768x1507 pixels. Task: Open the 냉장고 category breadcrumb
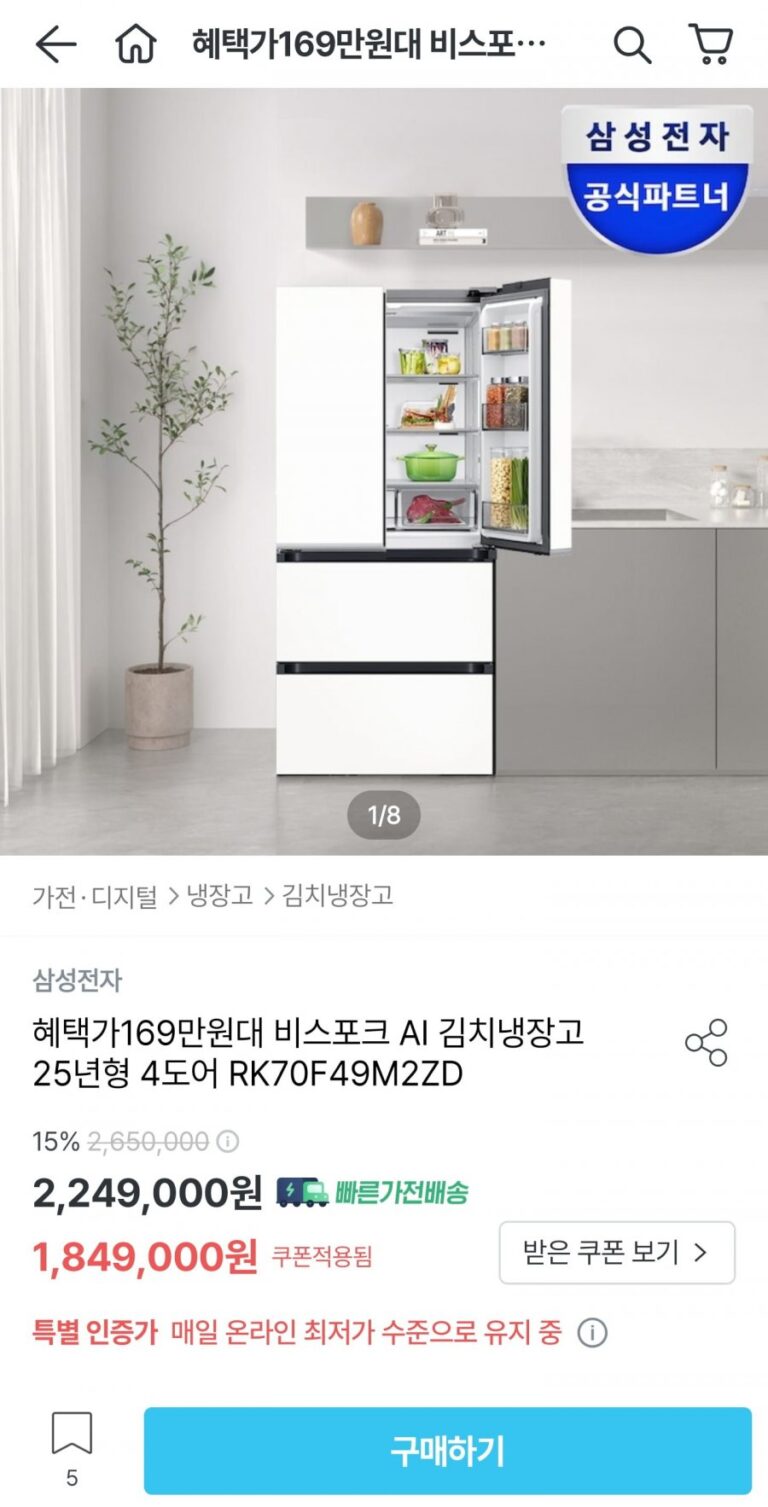tap(222, 895)
